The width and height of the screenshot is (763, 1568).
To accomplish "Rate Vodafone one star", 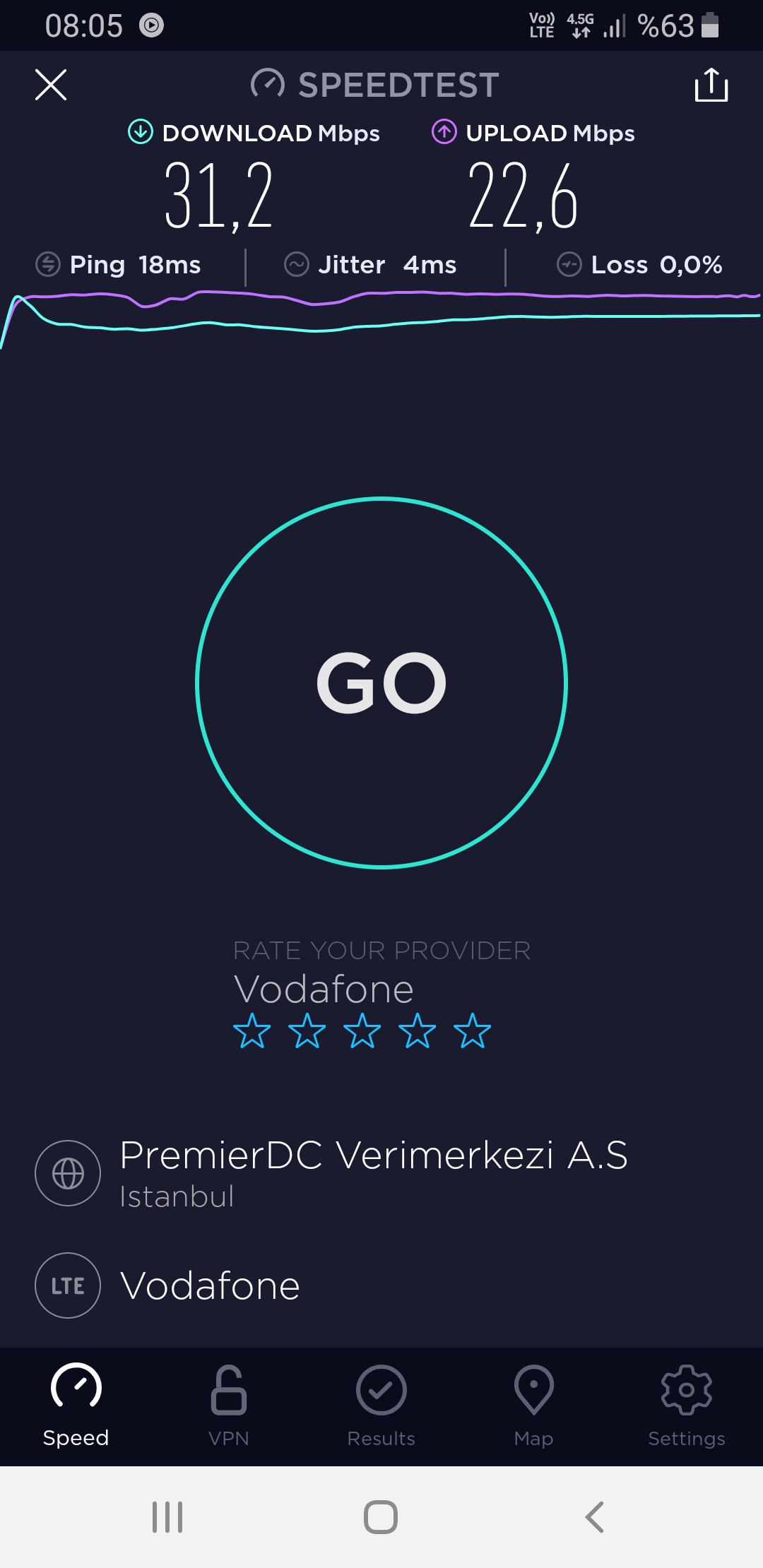I will tap(252, 1031).
